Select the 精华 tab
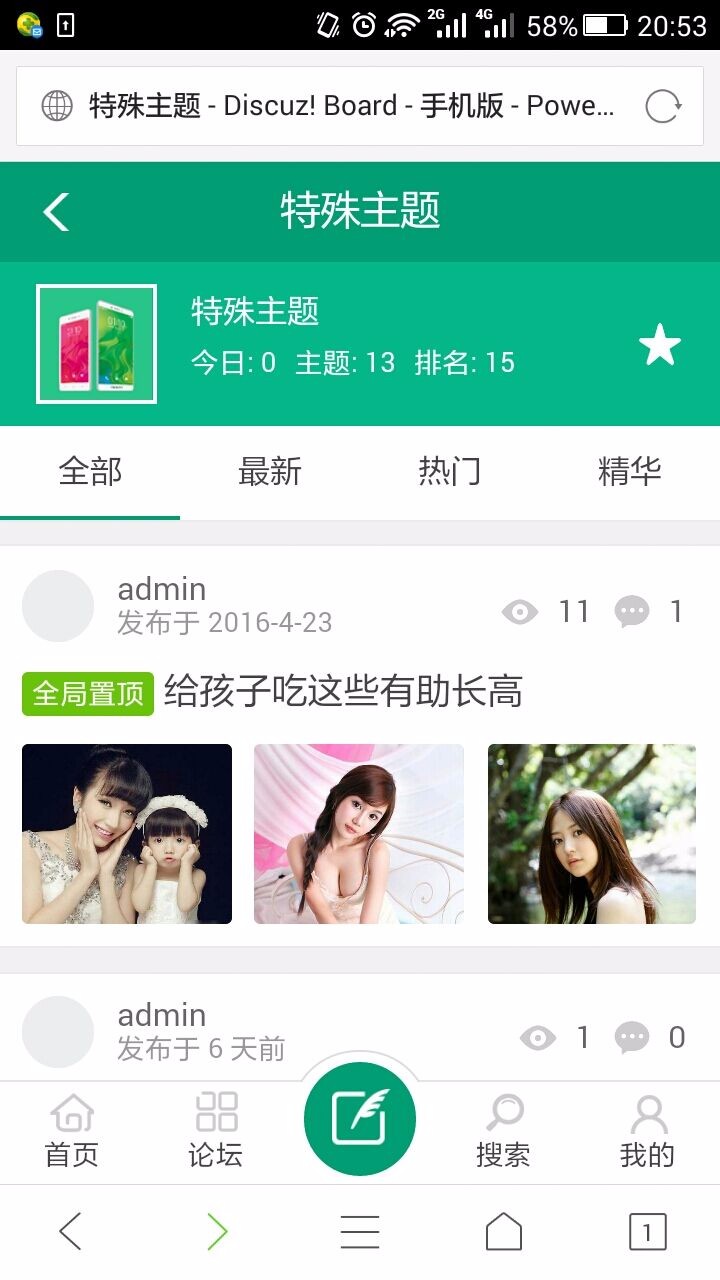Image resolution: width=720 pixels, height=1280 pixels. (x=629, y=472)
